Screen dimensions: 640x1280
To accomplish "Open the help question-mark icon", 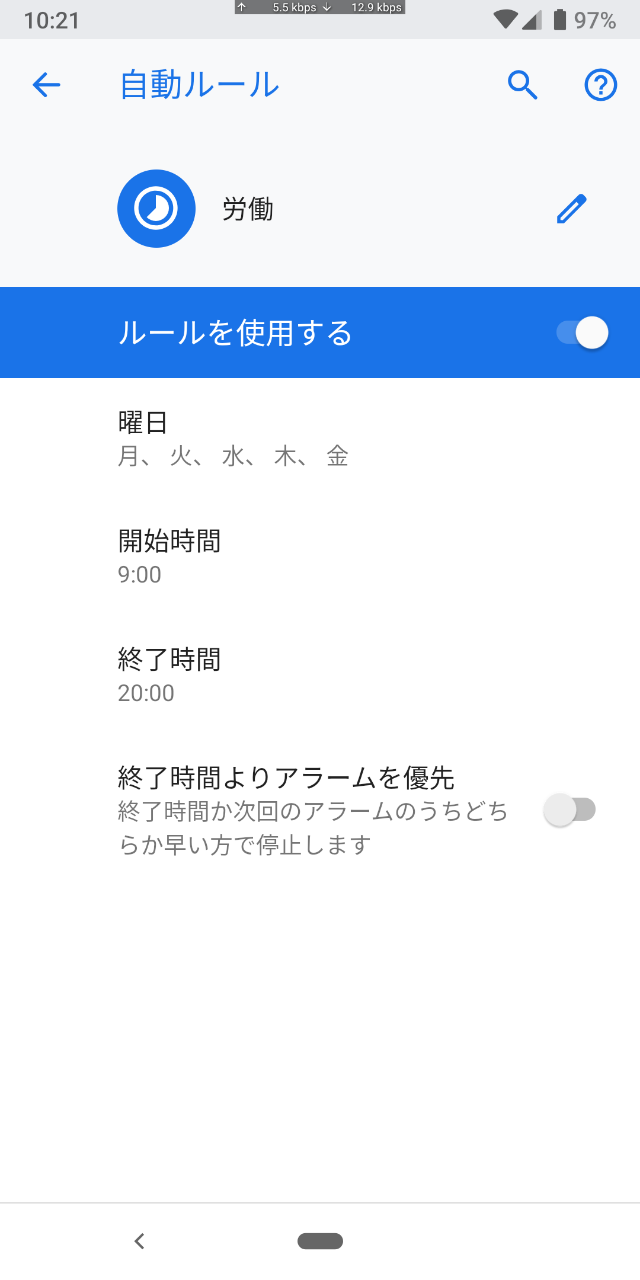I will (x=600, y=85).
